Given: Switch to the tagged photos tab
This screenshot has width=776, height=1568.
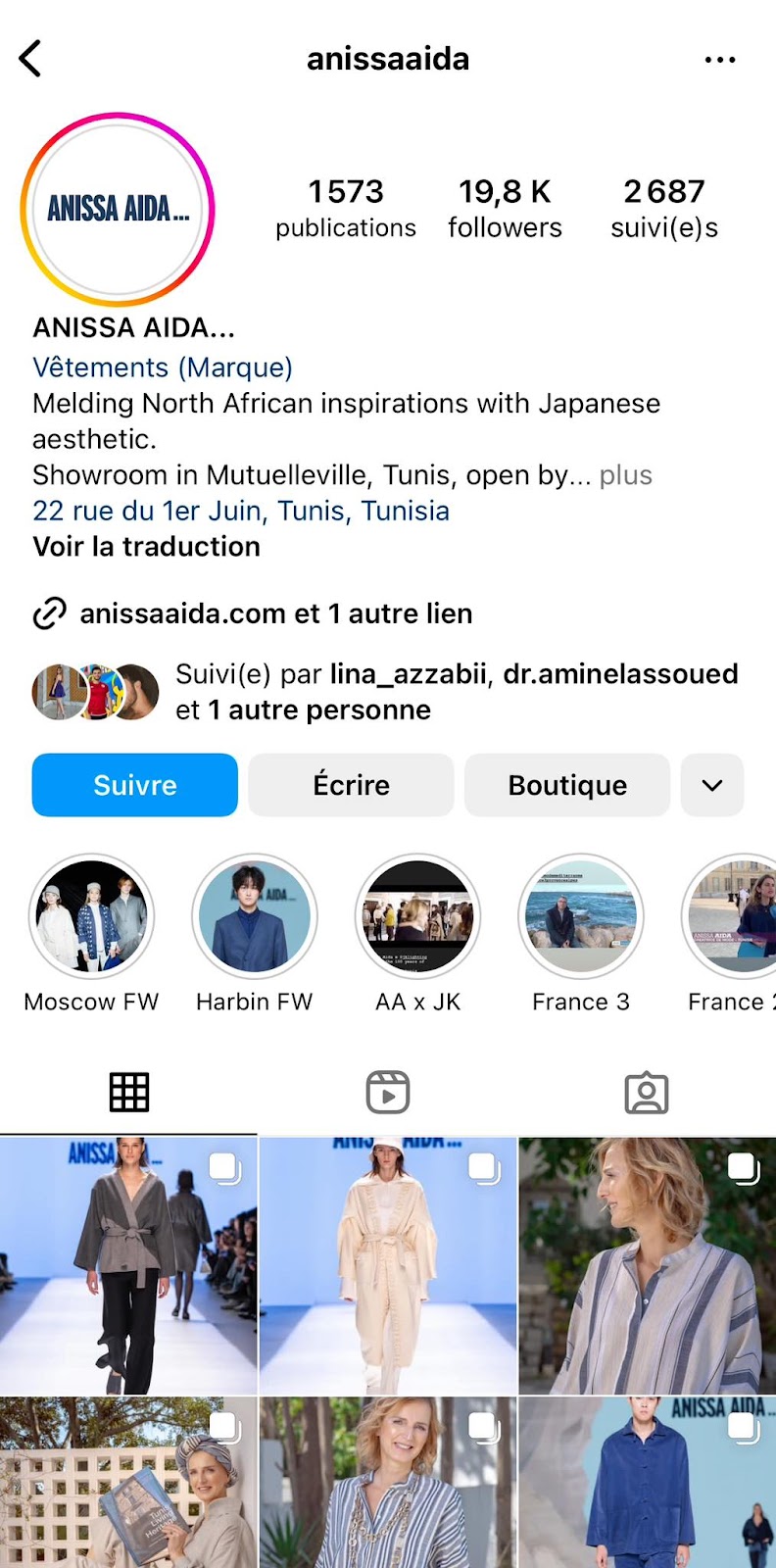Looking at the screenshot, I should click(647, 1092).
